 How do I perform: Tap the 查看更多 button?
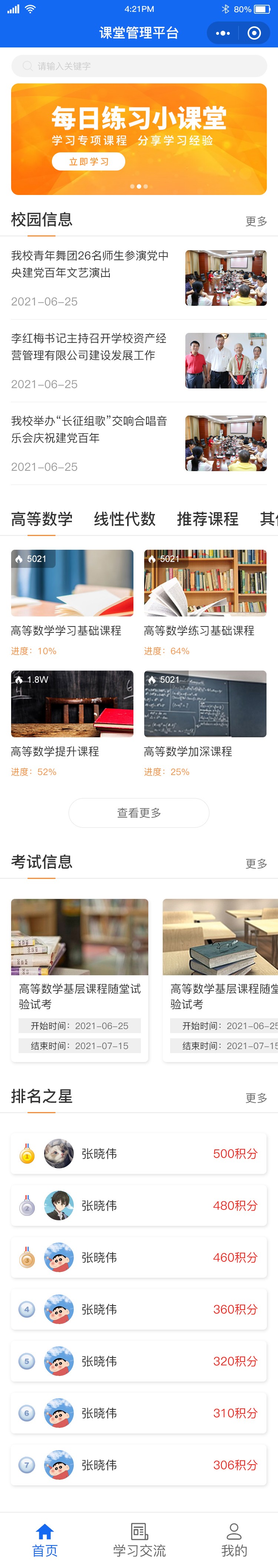[139, 813]
